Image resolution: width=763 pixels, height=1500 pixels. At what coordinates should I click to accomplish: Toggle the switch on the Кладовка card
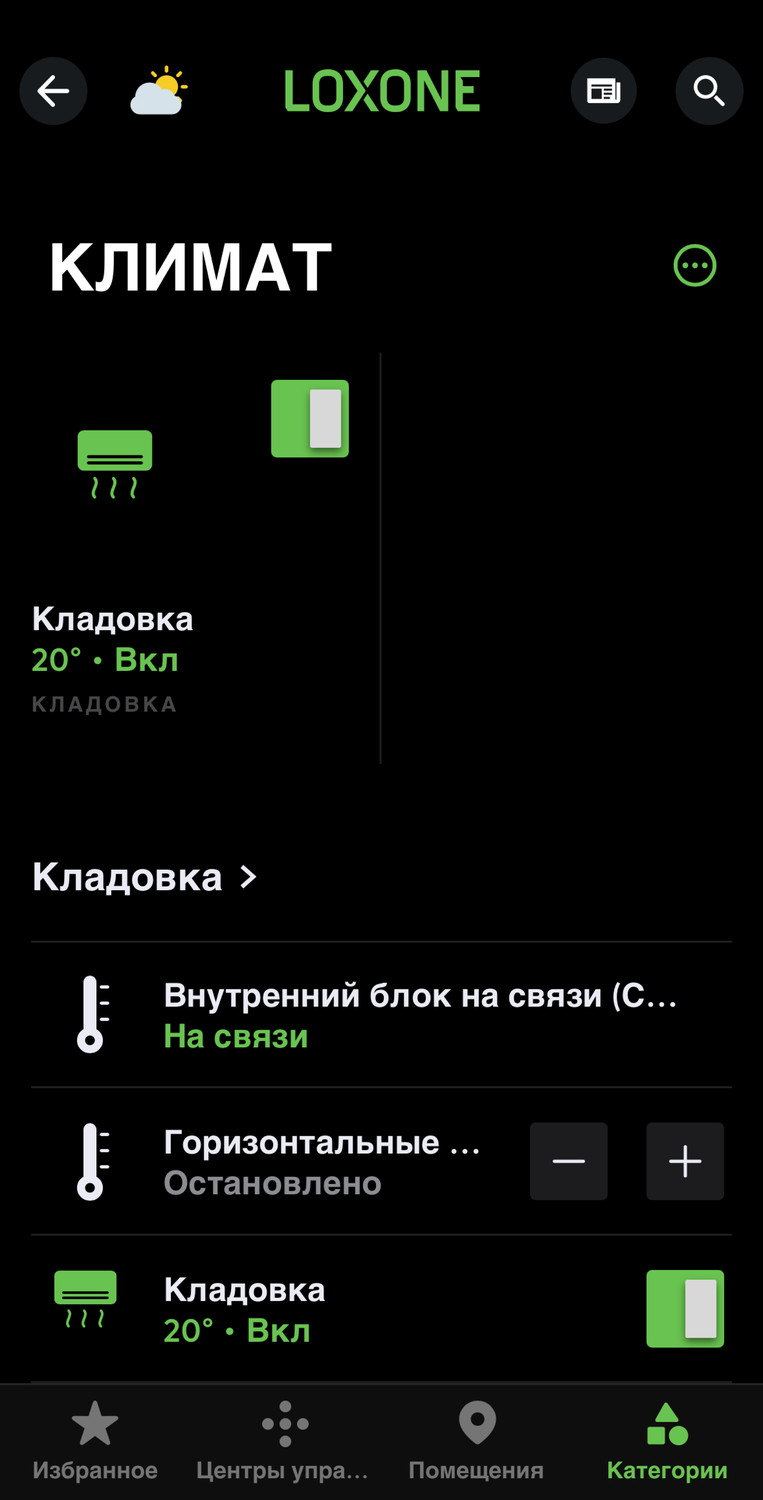pyautogui.click(x=310, y=419)
